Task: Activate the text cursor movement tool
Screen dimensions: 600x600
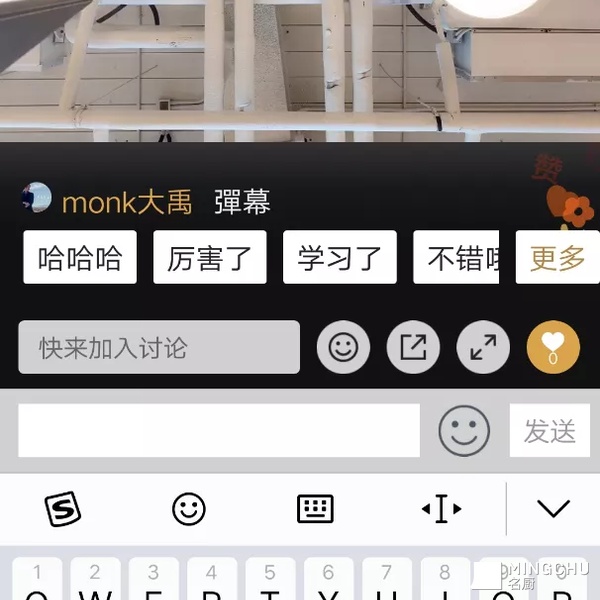Action: (x=441, y=510)
